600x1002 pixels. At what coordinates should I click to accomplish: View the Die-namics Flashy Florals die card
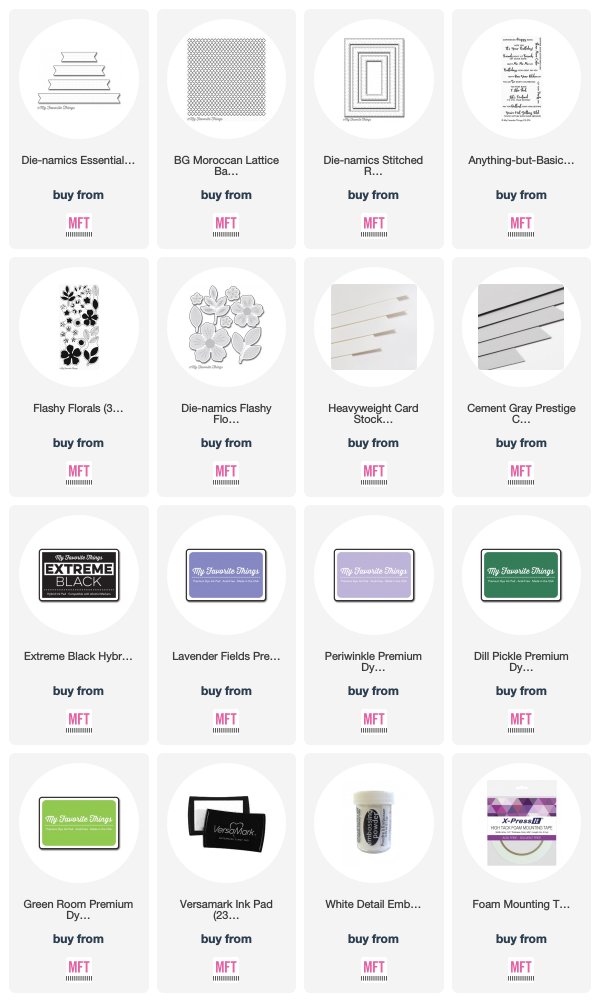point(226,377)
